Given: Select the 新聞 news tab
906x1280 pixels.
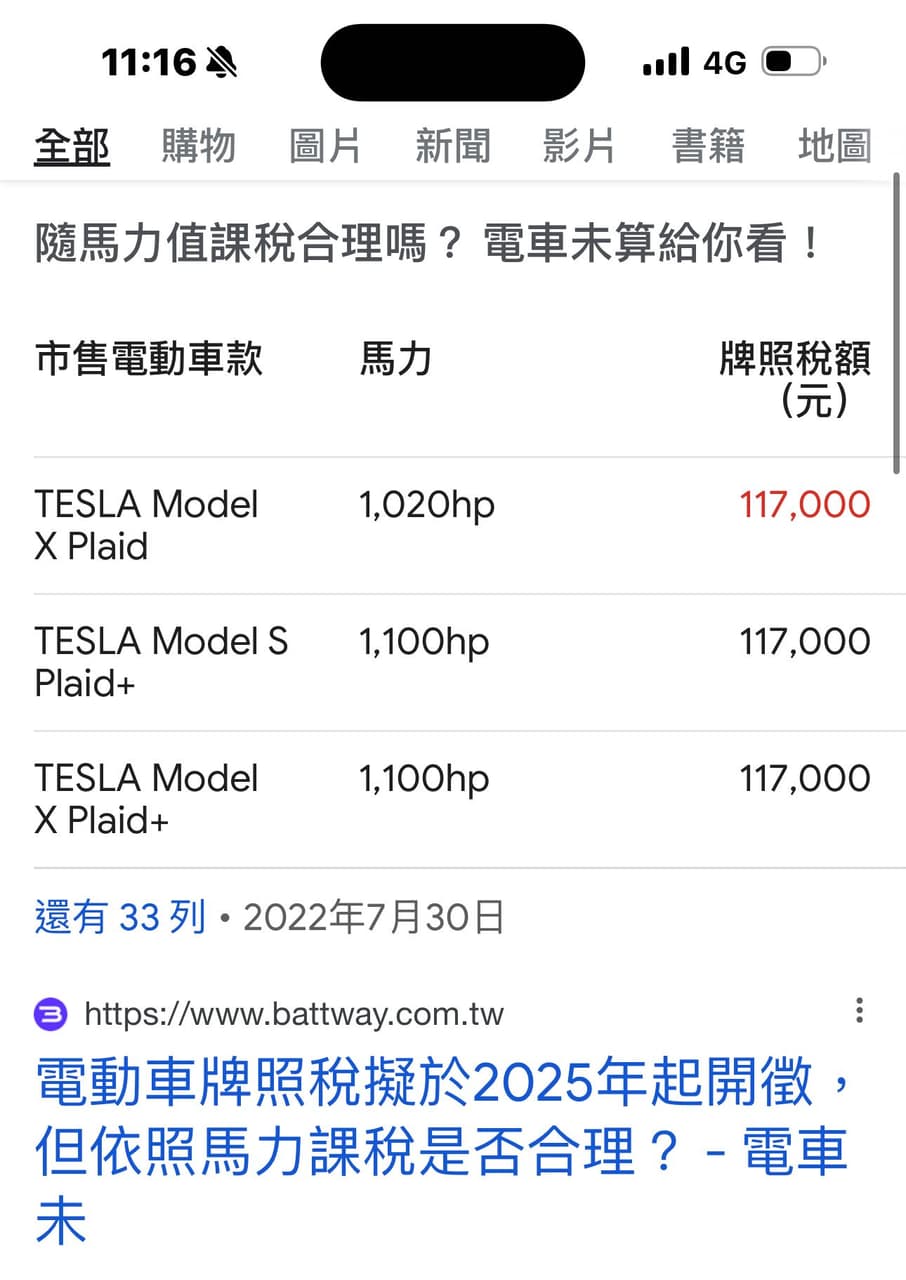Looking at the screenshot, I should click(x=453, y=145).
